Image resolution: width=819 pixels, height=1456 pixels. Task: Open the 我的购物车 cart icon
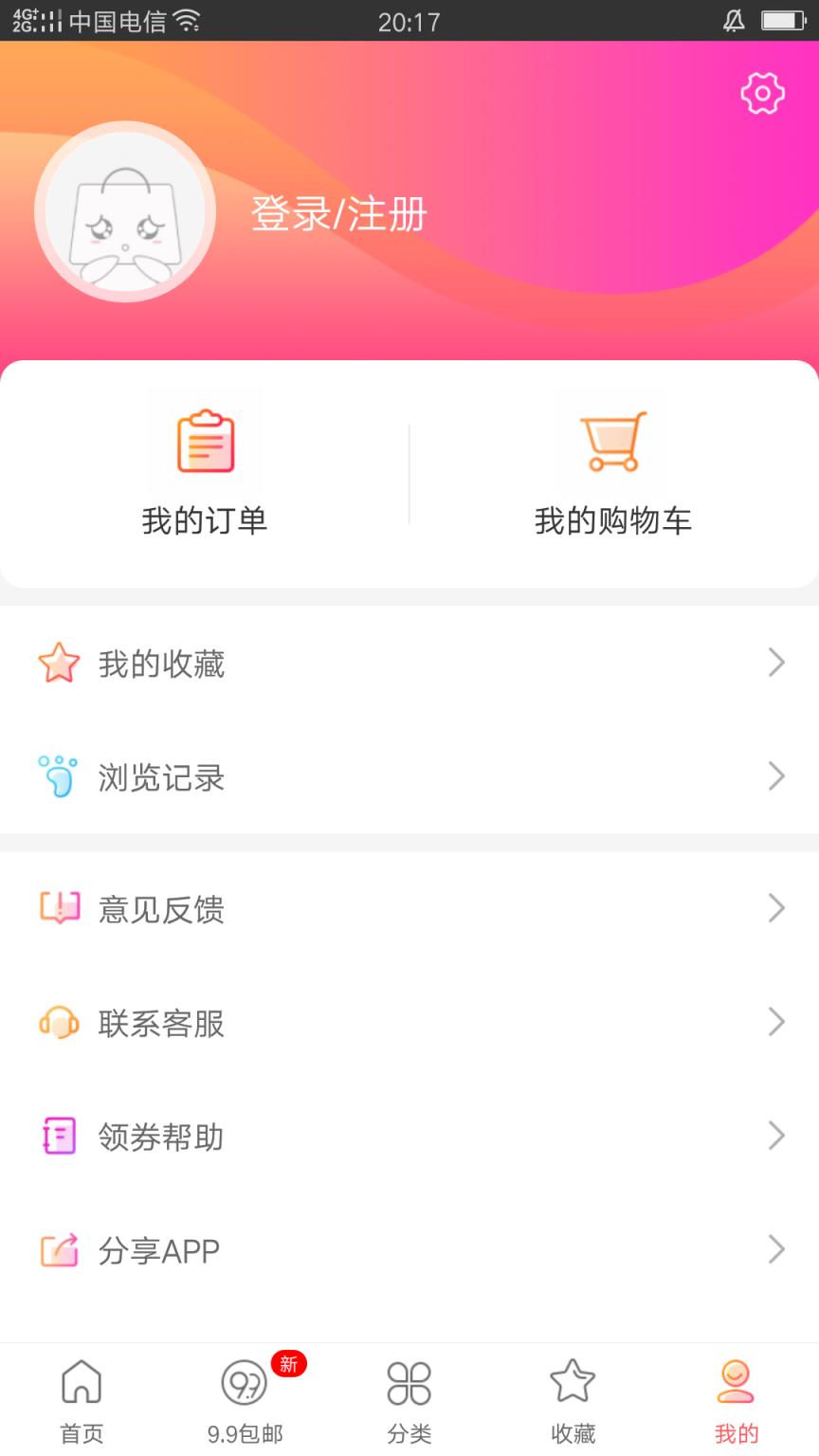coord(612,441)
